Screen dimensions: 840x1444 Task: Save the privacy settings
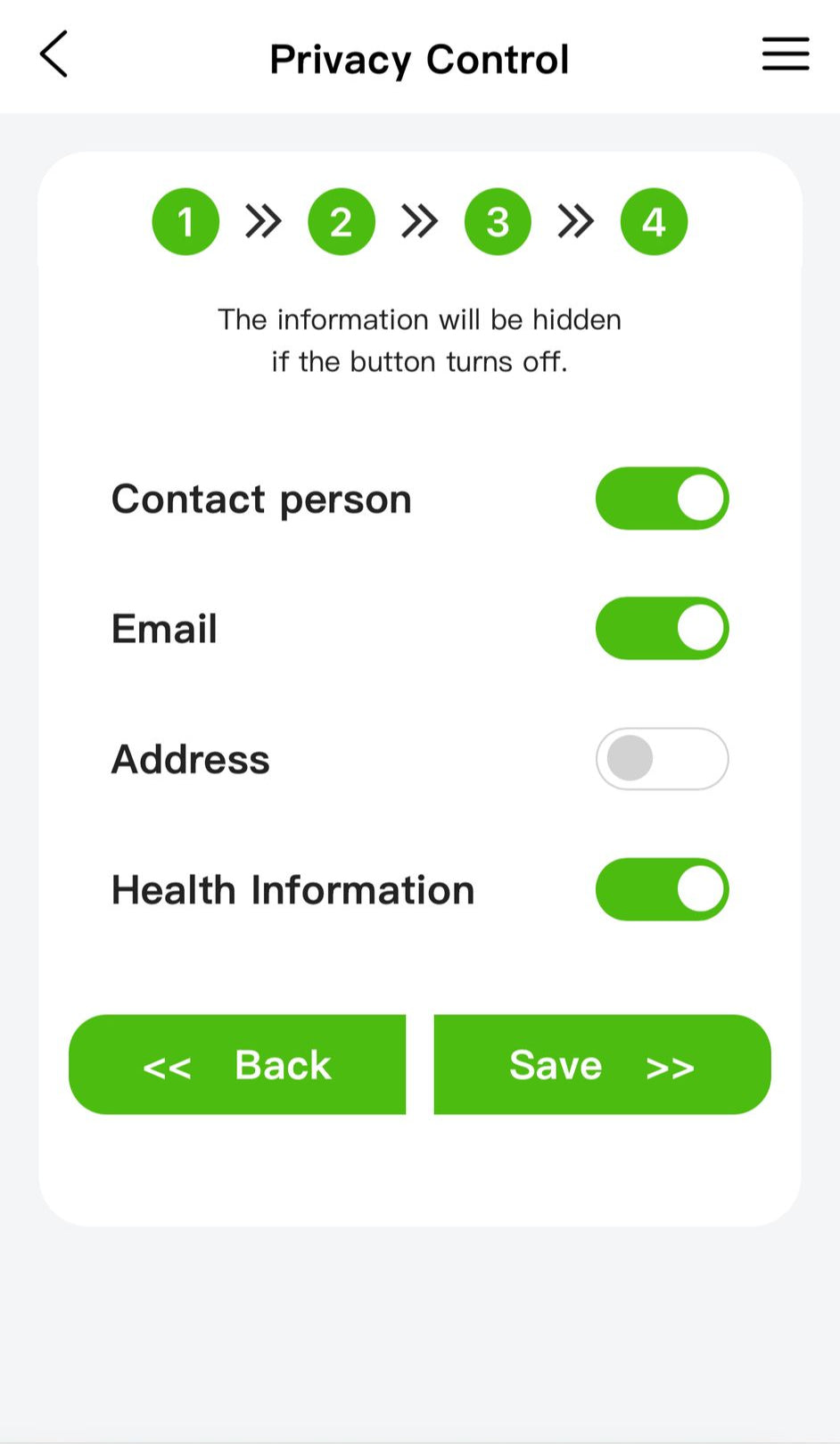coord(602,1064)
